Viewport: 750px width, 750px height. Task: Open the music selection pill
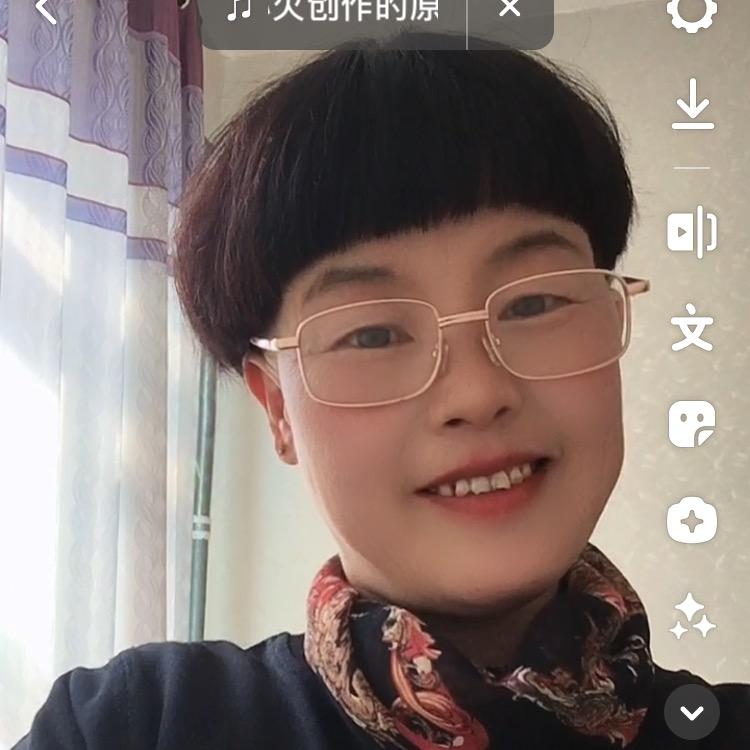(333, 14)
